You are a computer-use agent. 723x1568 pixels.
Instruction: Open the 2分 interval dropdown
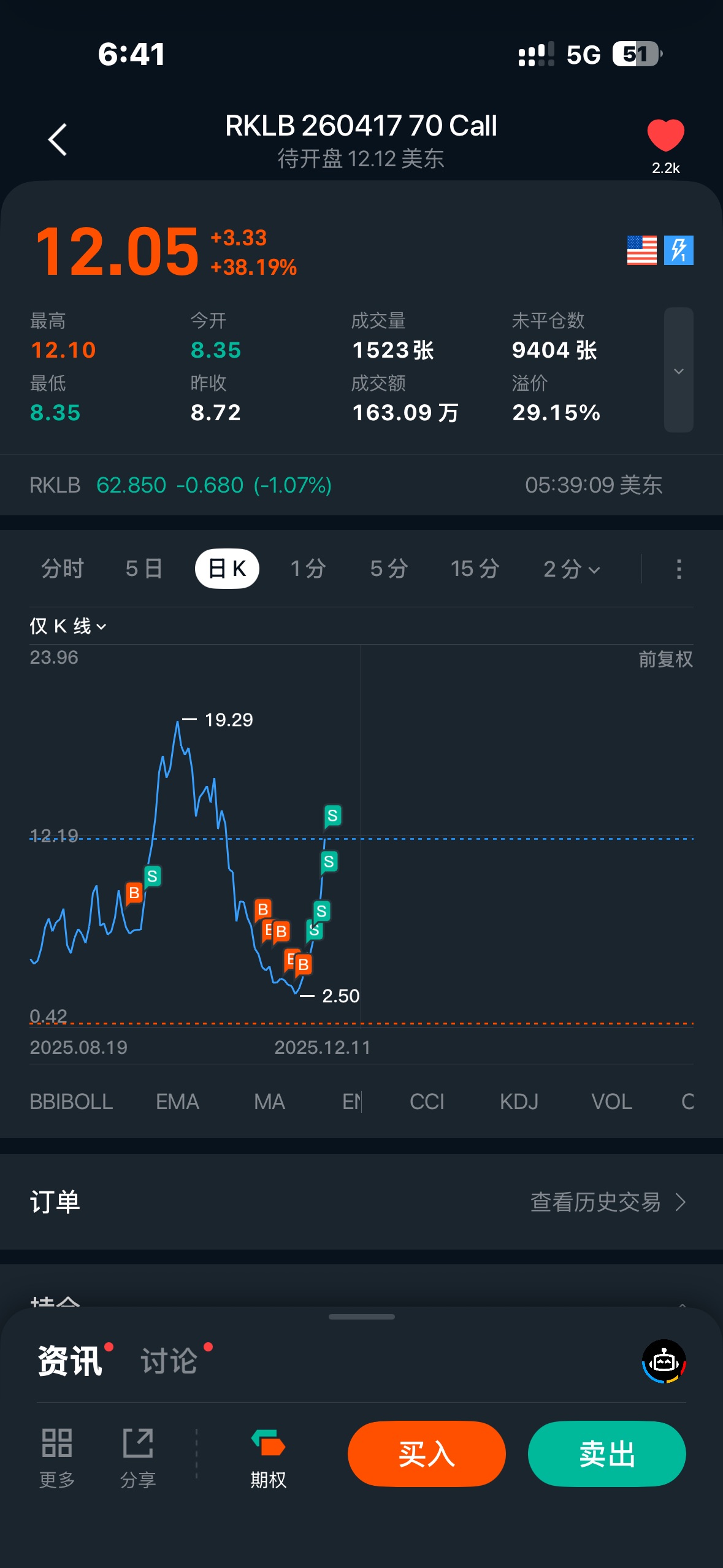click(x=572, y=569)
